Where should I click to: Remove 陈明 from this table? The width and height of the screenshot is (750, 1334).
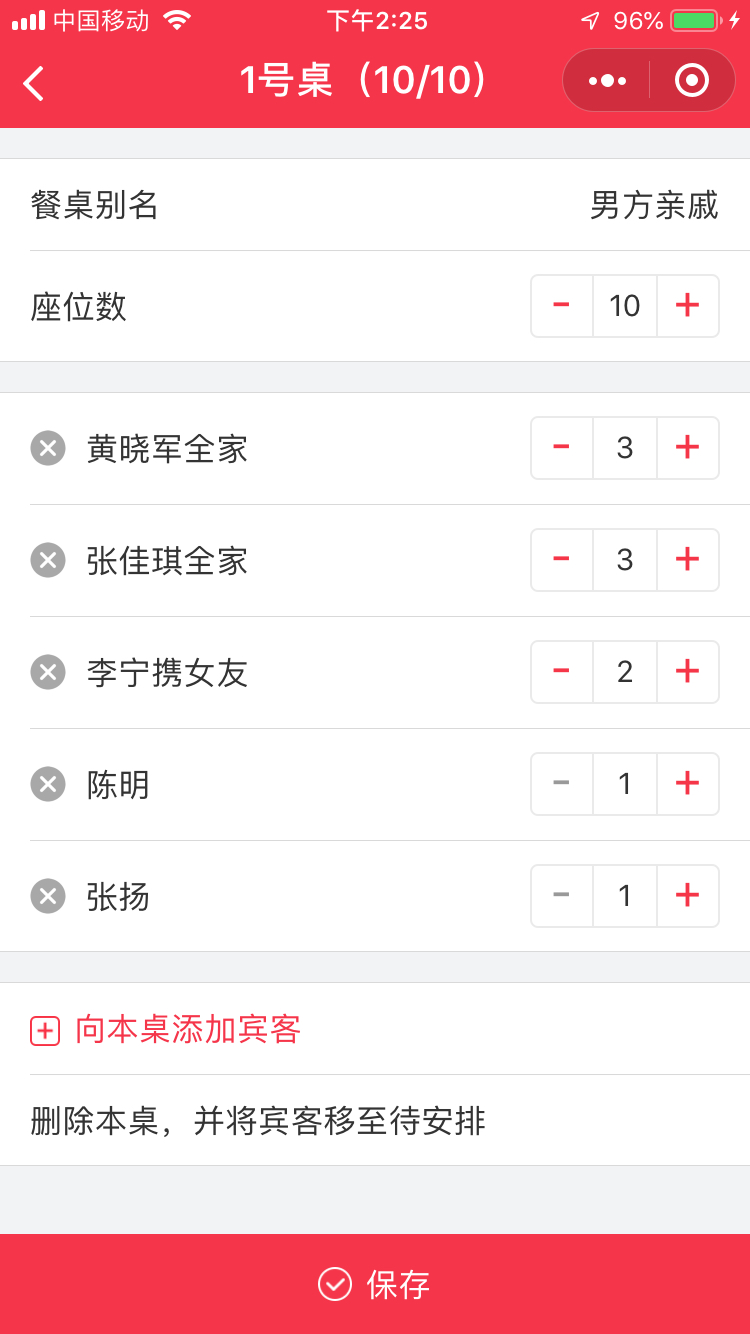click(x=48, y=784)
